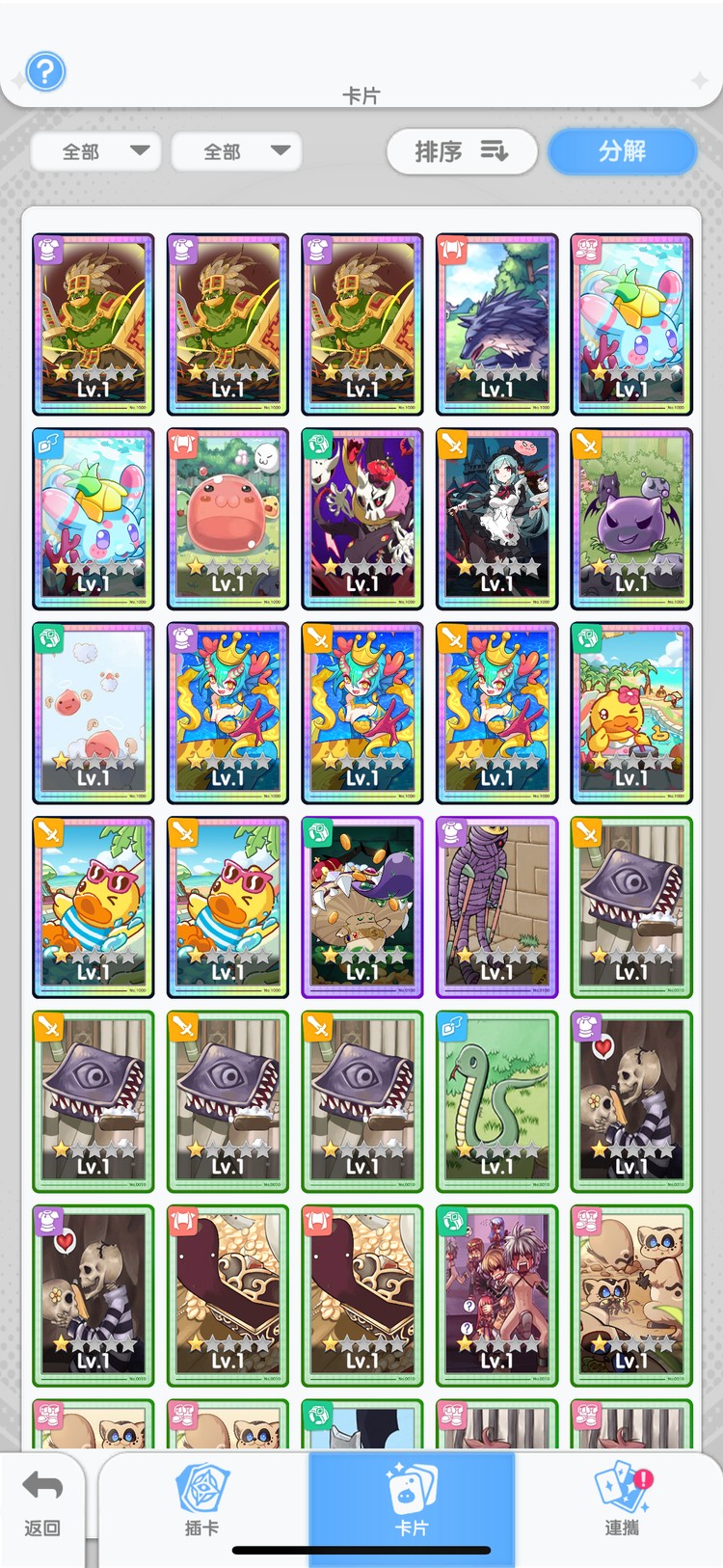Open the 連攜 tab
This screenshot has height=1568, width=723.
(622, 1504)
